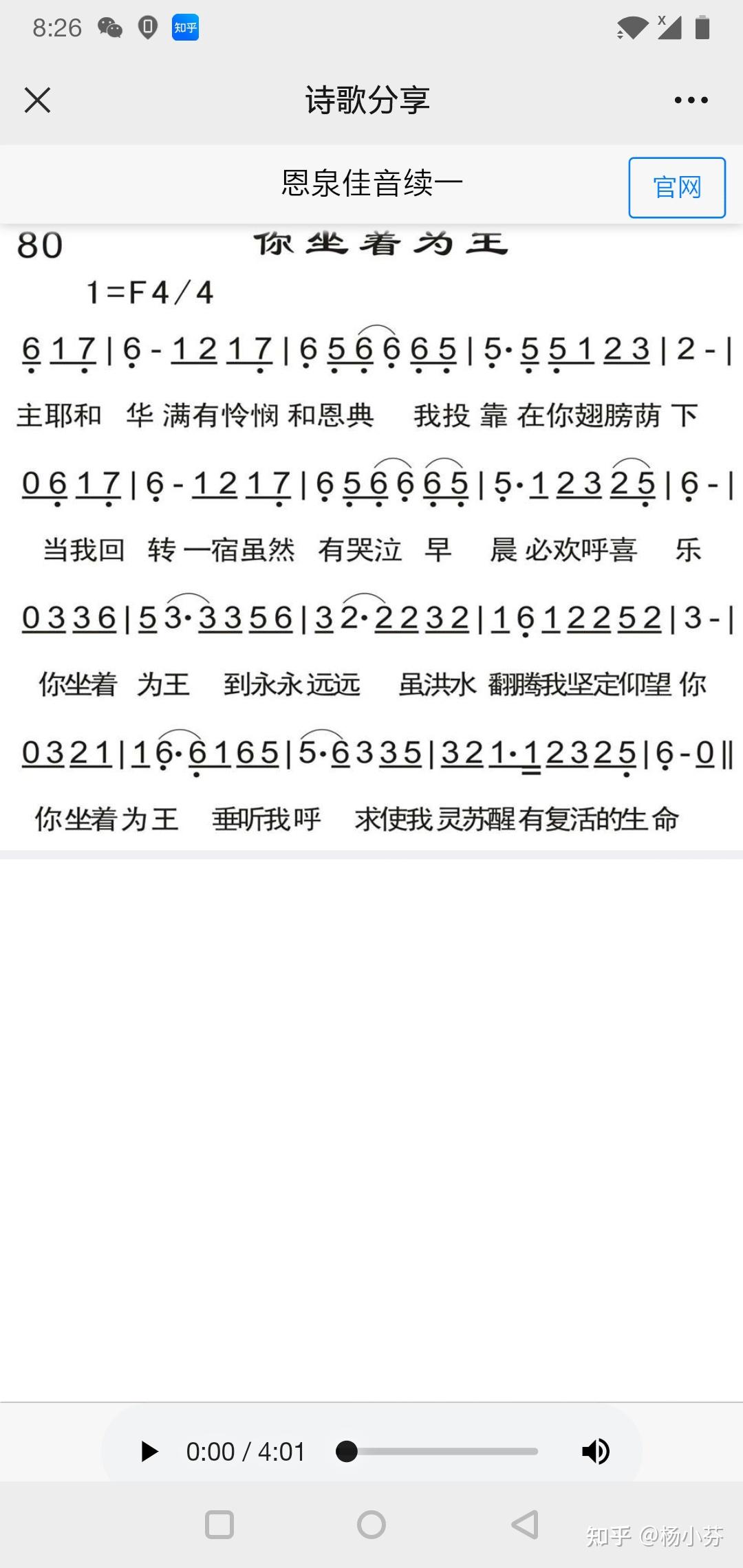
Task: Open the three-dot overflow menu
Action: pos(691,100)
